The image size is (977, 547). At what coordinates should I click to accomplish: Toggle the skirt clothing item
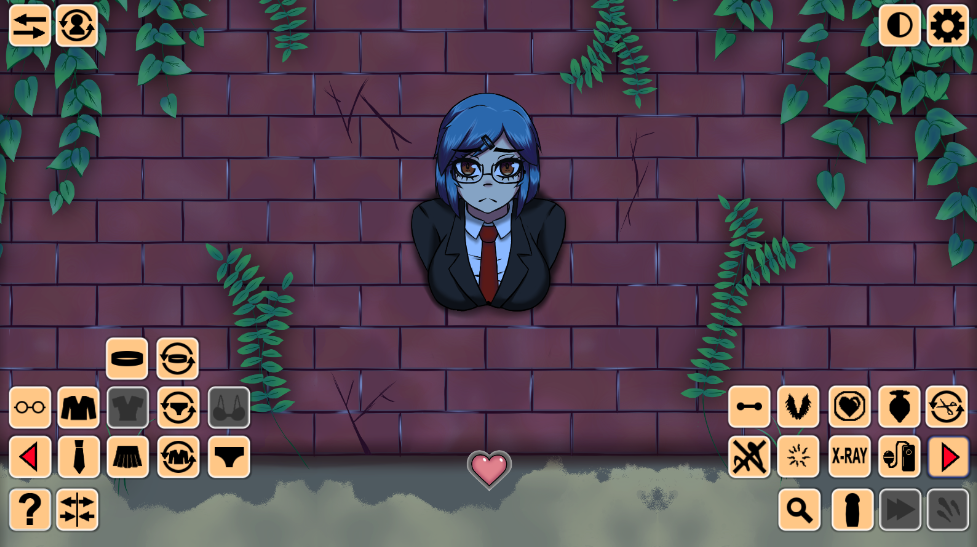128,457
